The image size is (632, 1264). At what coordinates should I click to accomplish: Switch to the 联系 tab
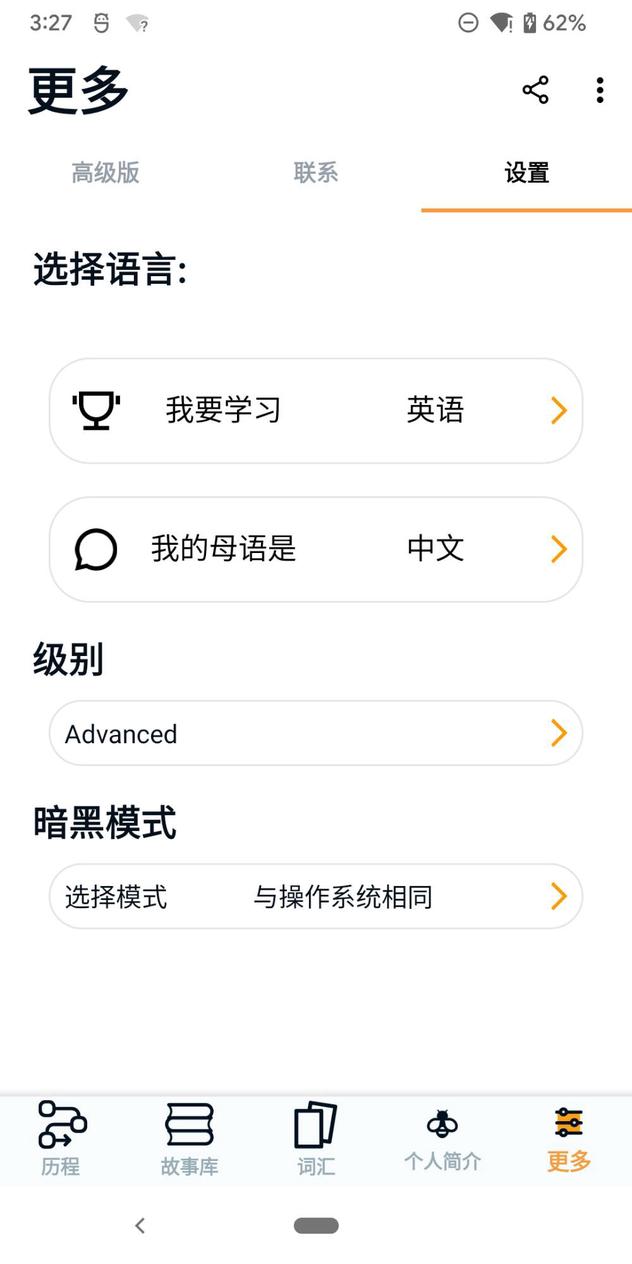click(316, 173)
